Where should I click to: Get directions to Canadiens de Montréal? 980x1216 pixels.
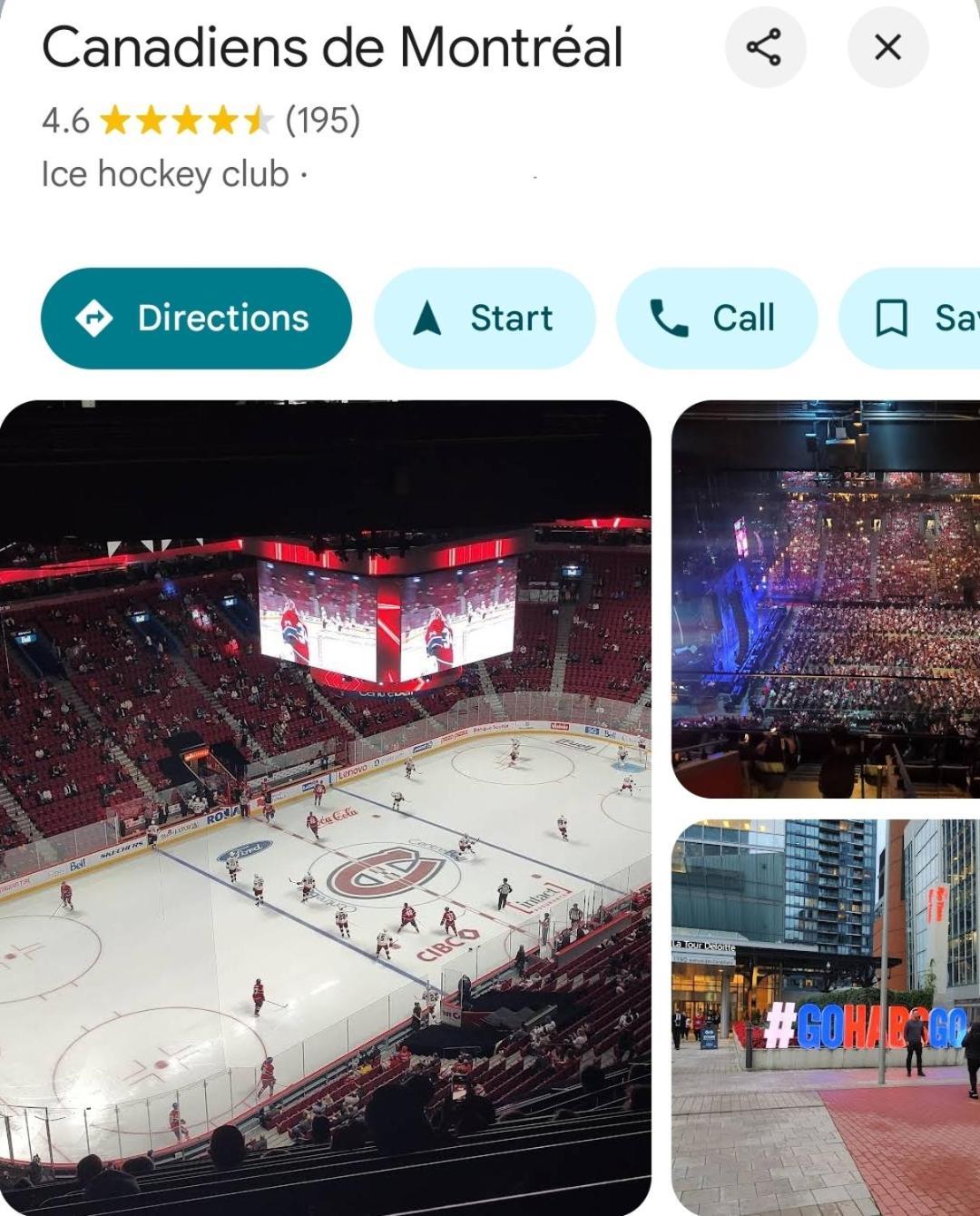[196, 319]
